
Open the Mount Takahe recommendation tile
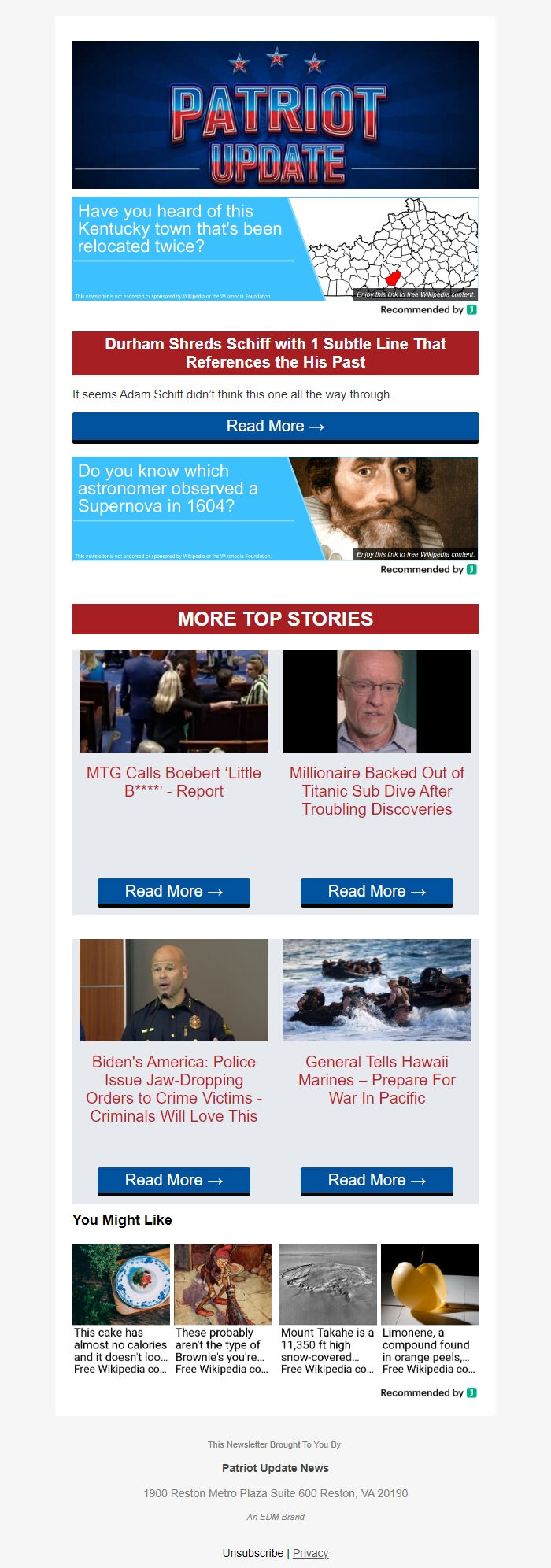[x=327, y=1310]
